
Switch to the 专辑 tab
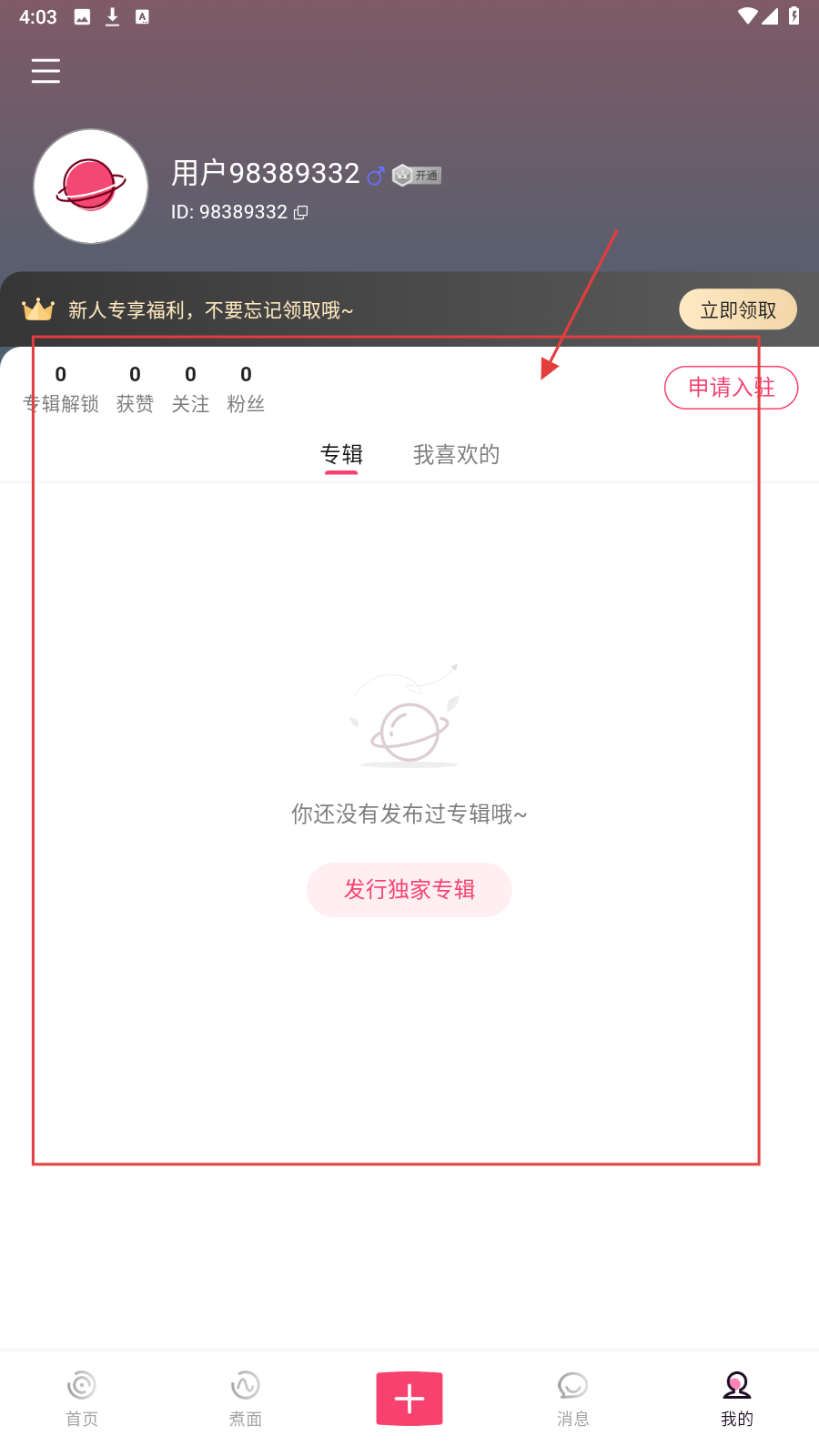(341, 454)
